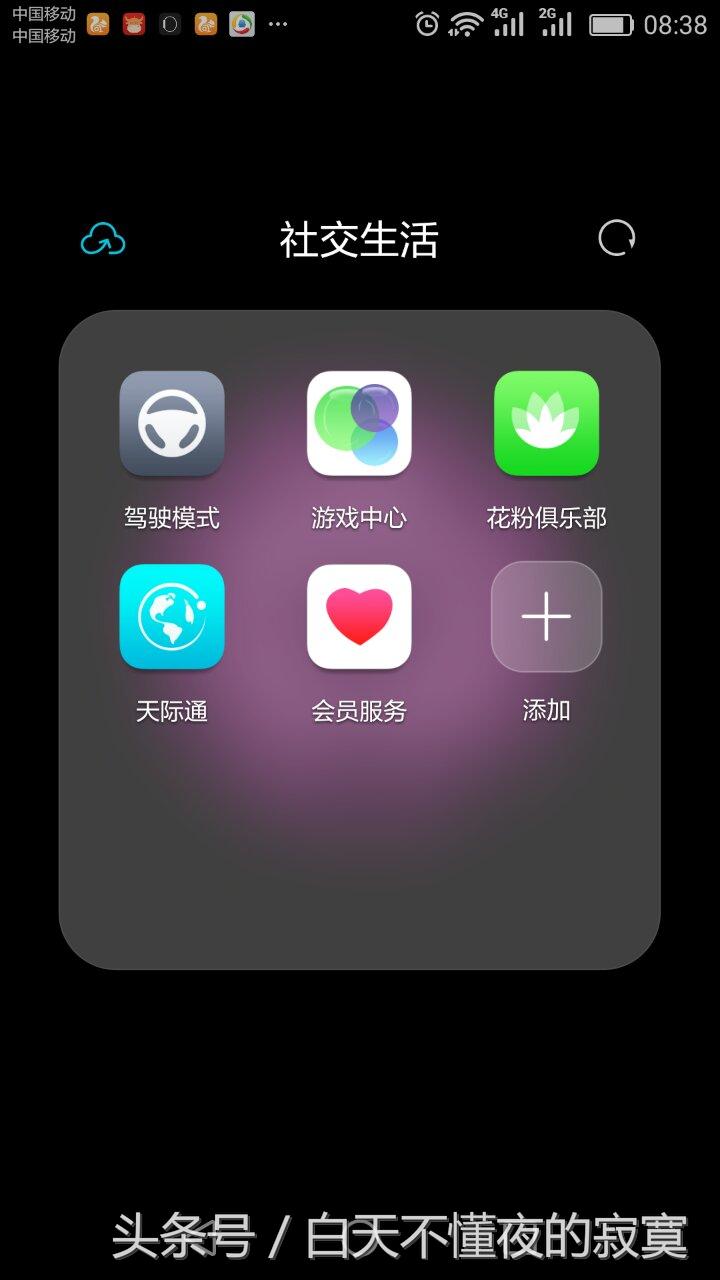This screenshot has height=1280, width=720.
Task: Tap the 添加 plus button to add apps
Action: (x=546, y=616)
